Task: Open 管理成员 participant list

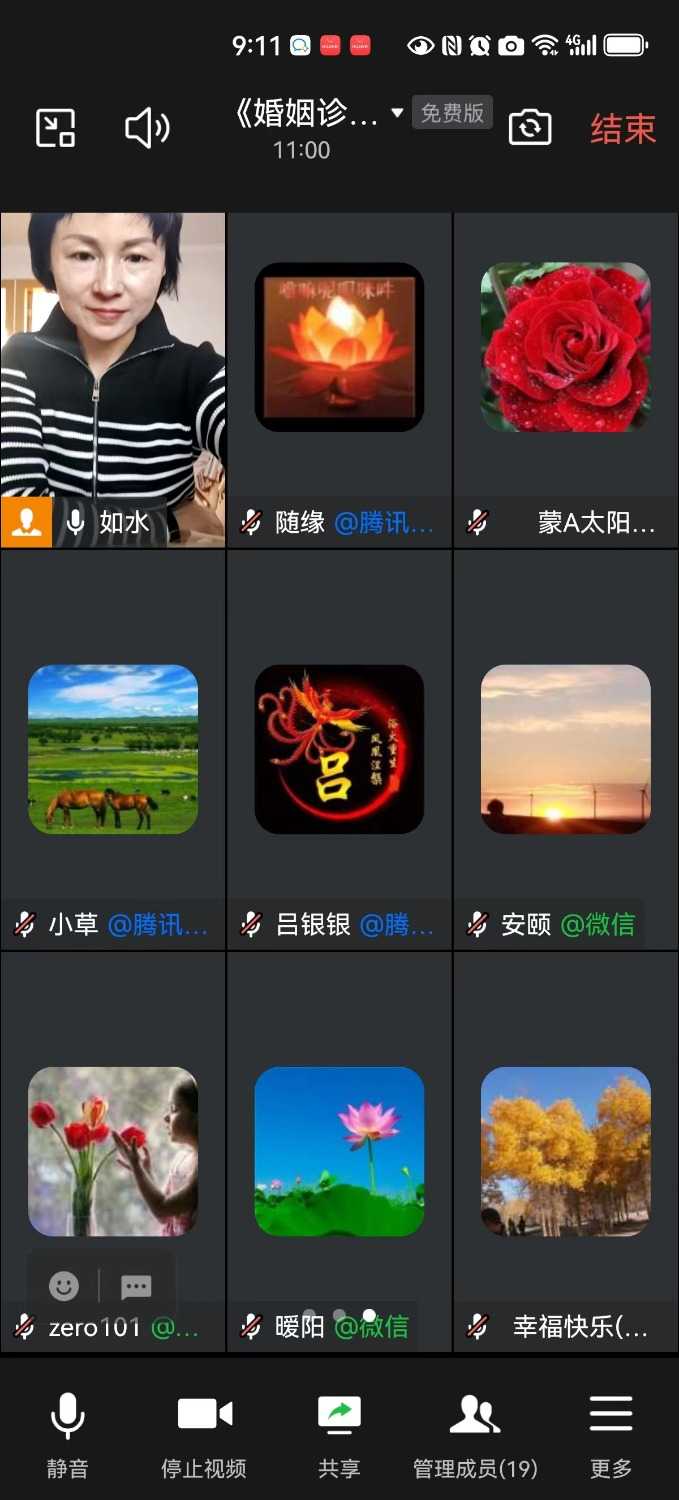Action: [475, 1436]
